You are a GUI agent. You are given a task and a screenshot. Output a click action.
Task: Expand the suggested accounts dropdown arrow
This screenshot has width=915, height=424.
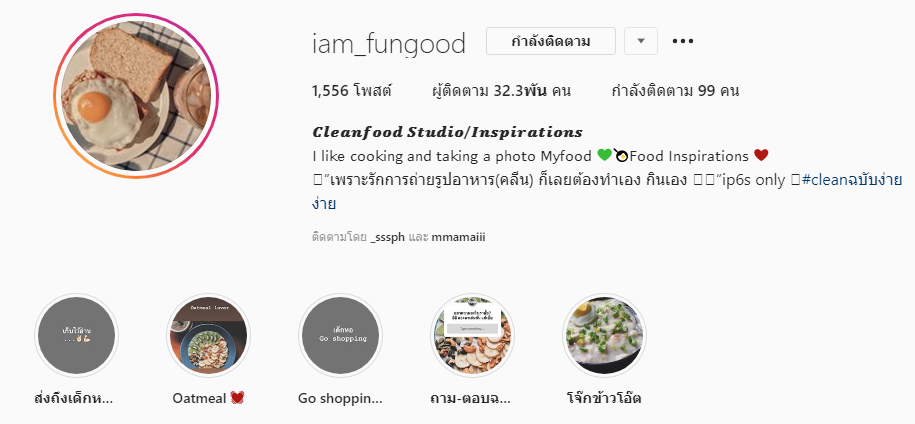(640, 41)
